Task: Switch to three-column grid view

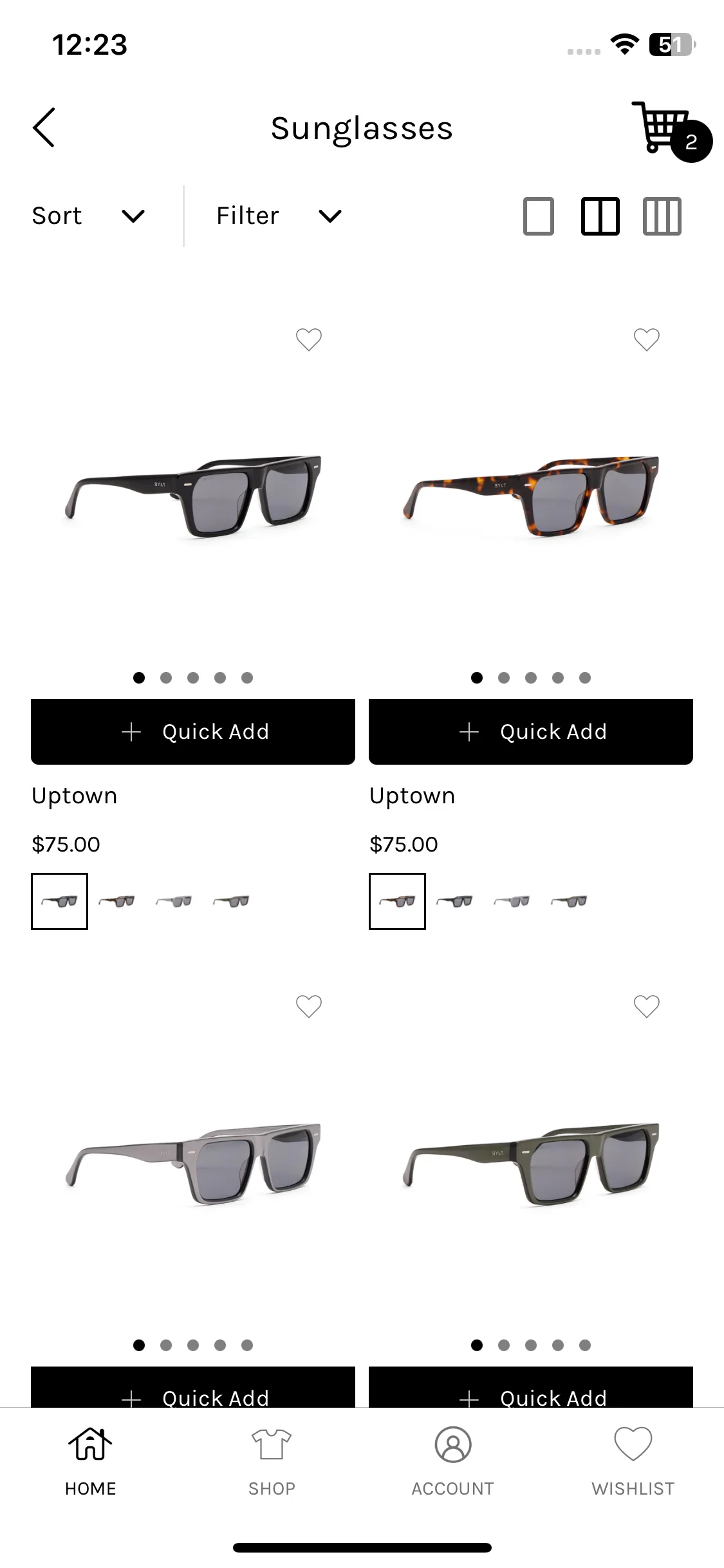Action: coord(662,216)
